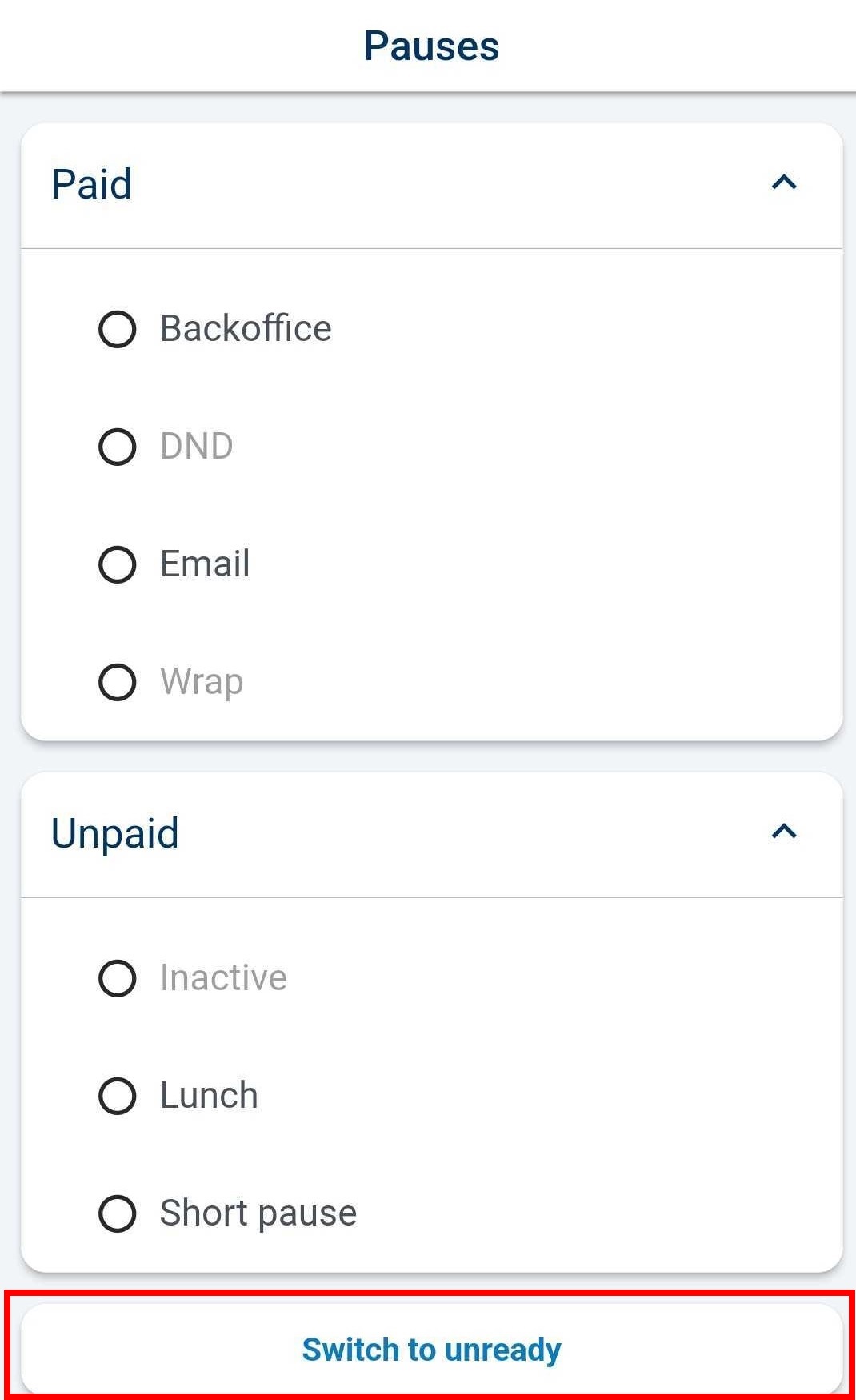Tap the Unpaid section header label

click(114, 833)
